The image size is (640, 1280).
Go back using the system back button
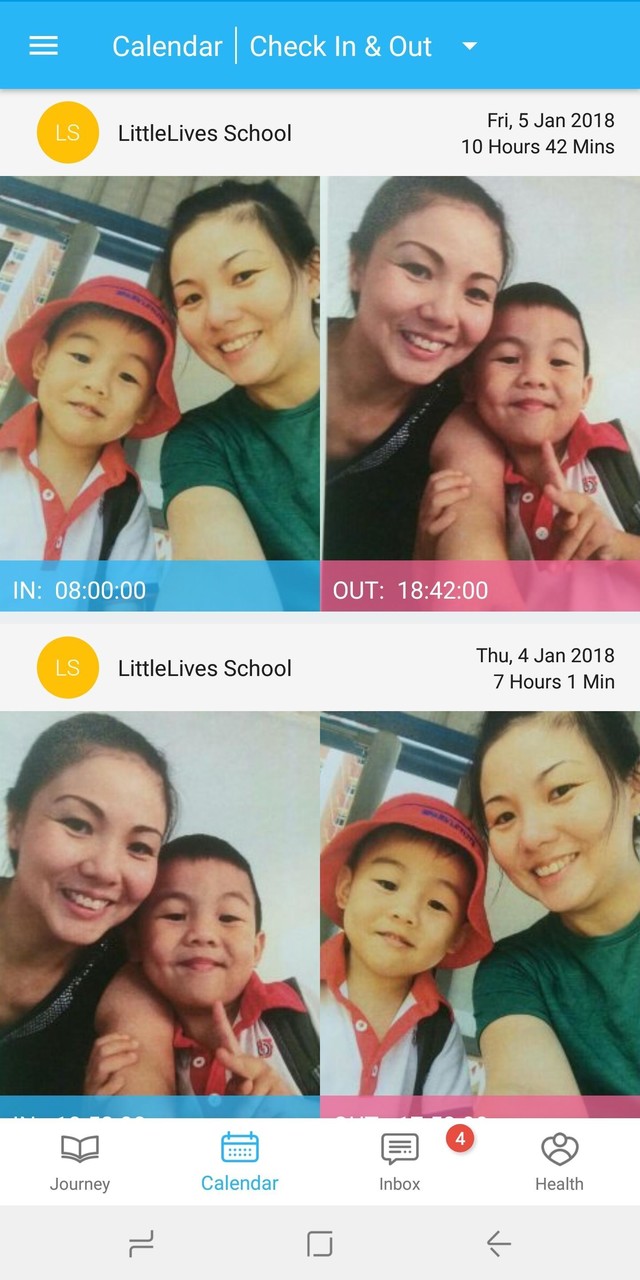pos(498,1243)
